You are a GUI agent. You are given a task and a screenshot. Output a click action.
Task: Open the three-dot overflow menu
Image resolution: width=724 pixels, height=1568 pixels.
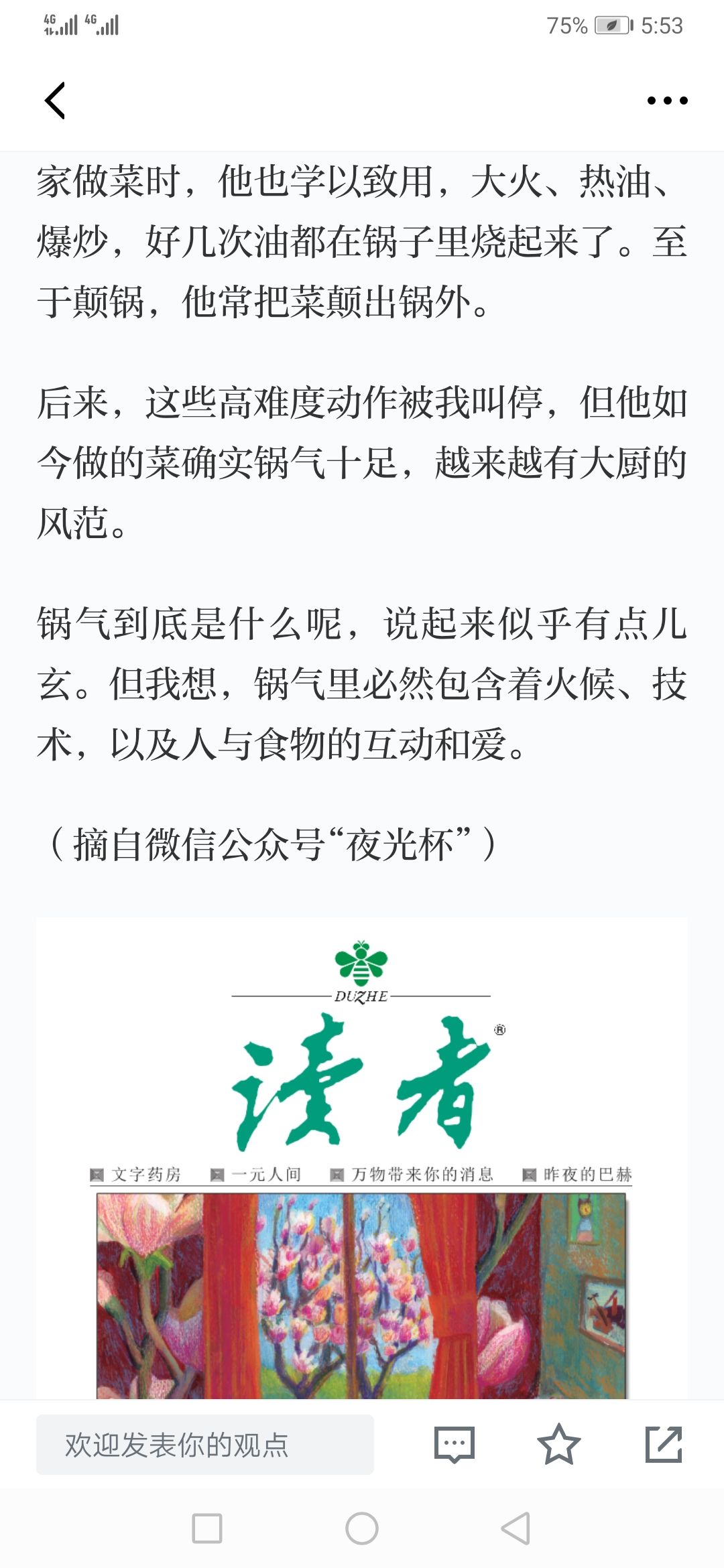click(x=667, y=101)
